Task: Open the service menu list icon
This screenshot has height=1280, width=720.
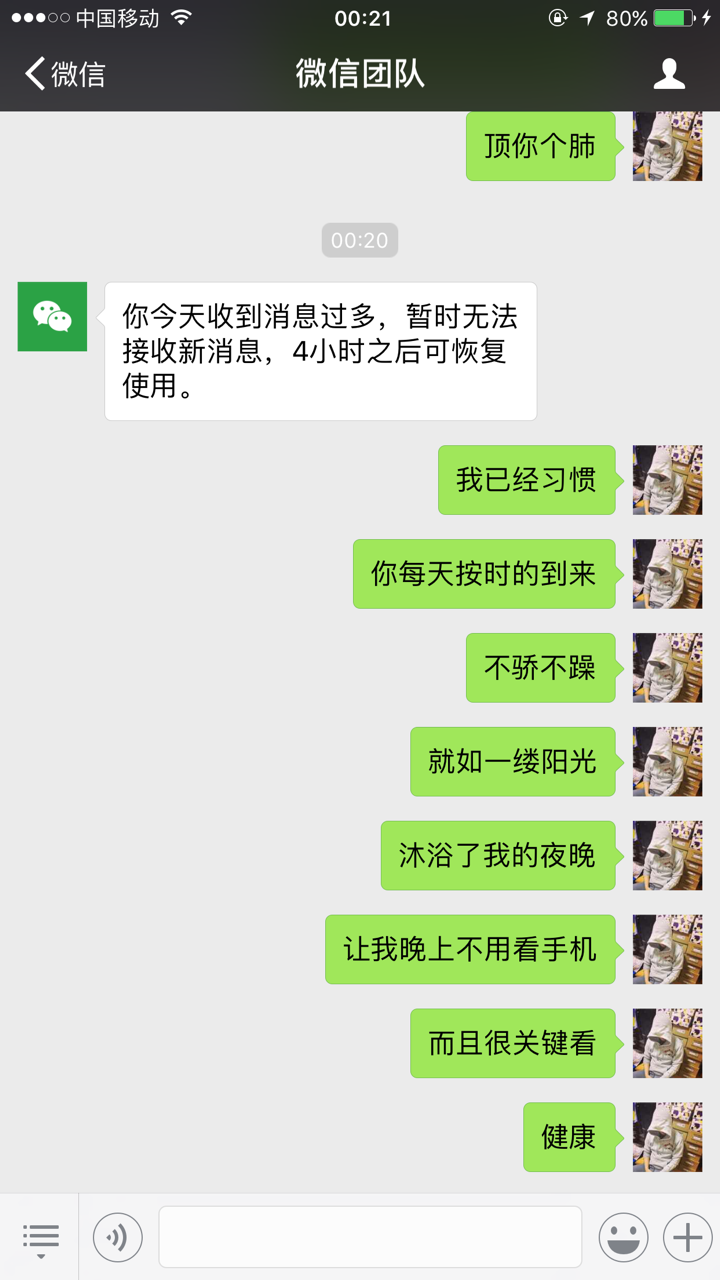Action: [40, 1238]
